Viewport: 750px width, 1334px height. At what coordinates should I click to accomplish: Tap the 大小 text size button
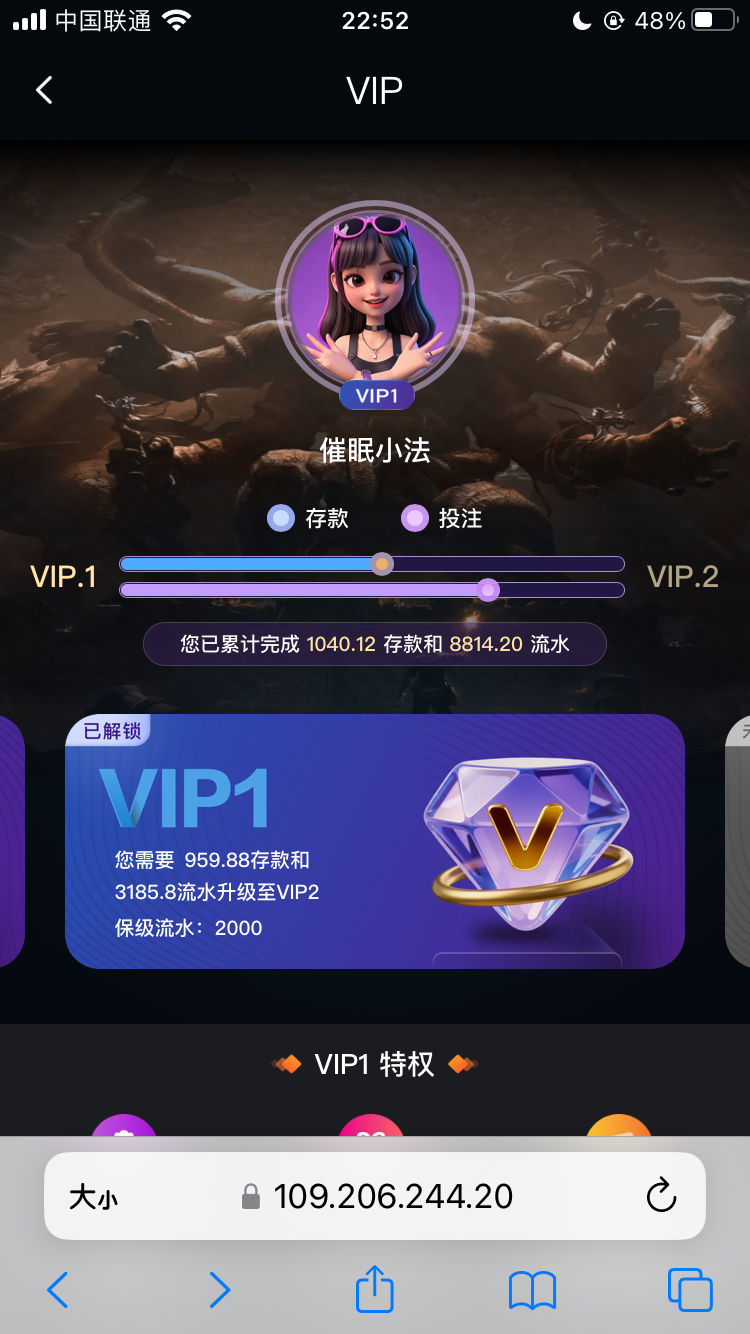point(93,1197)
